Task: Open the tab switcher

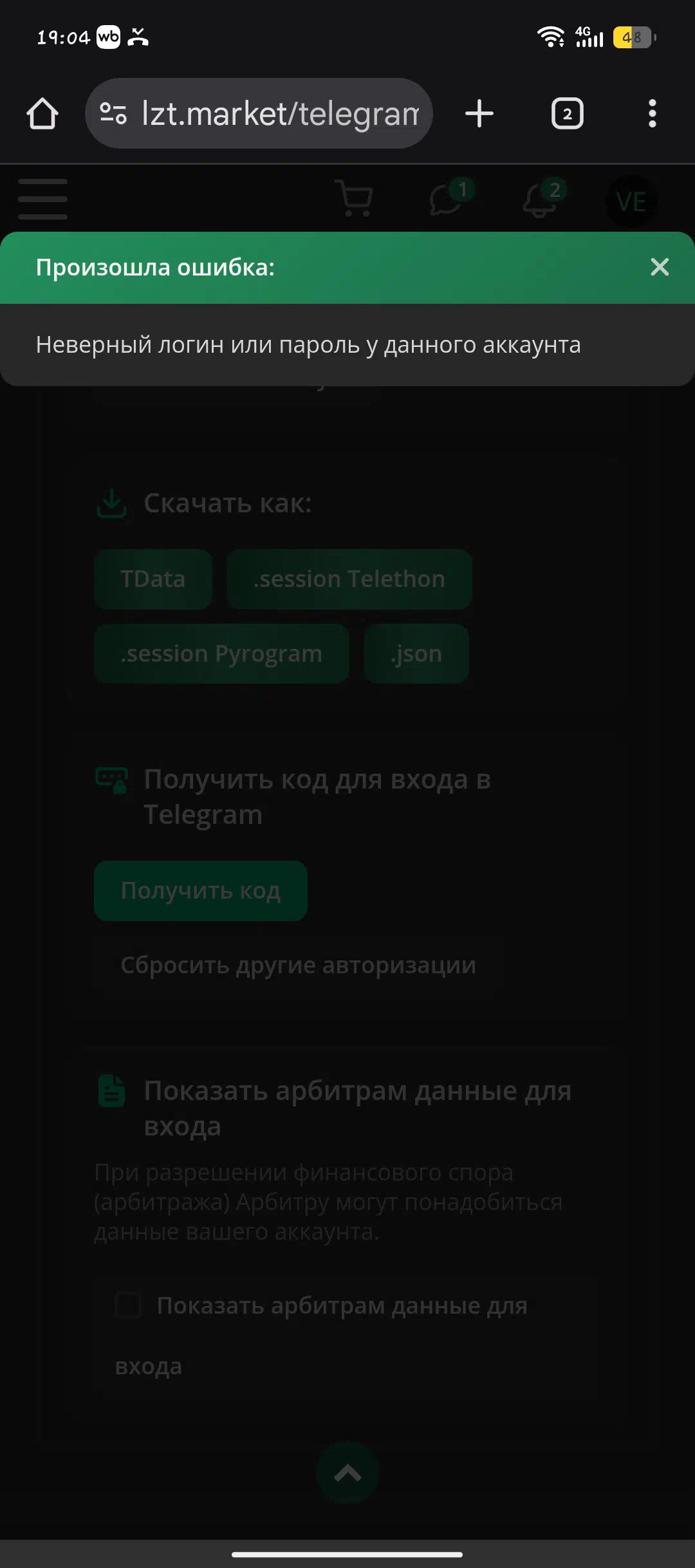Action: click(568, 114)
